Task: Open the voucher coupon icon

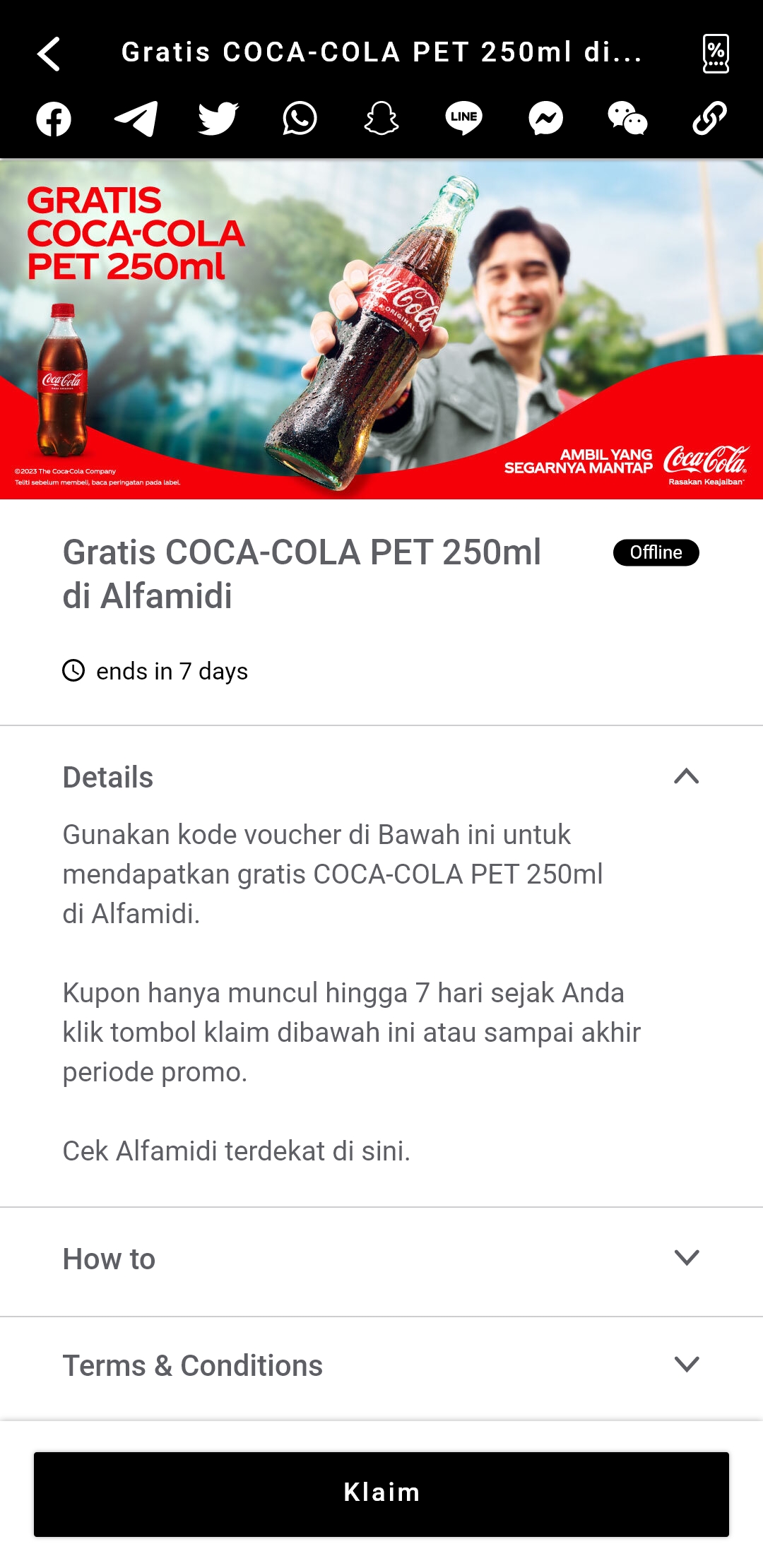Action: pos(716,54)
